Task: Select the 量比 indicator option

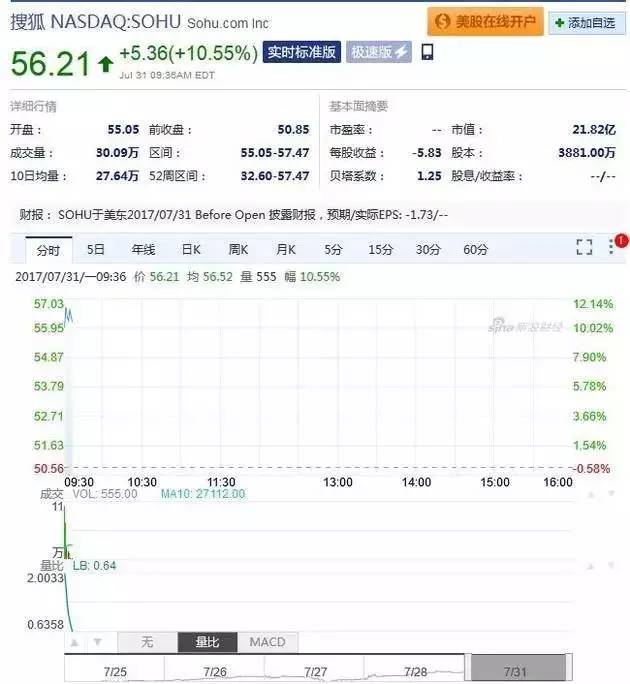Action: [208, 642]
